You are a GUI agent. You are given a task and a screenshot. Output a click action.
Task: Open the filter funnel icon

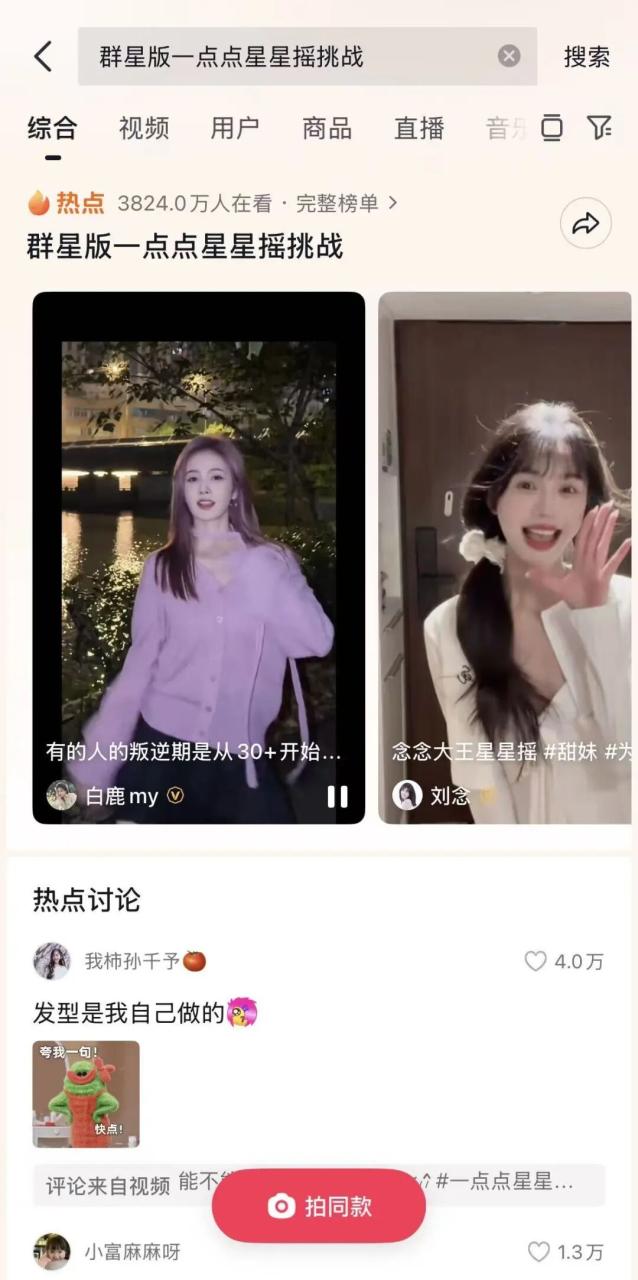click(599, 127)
